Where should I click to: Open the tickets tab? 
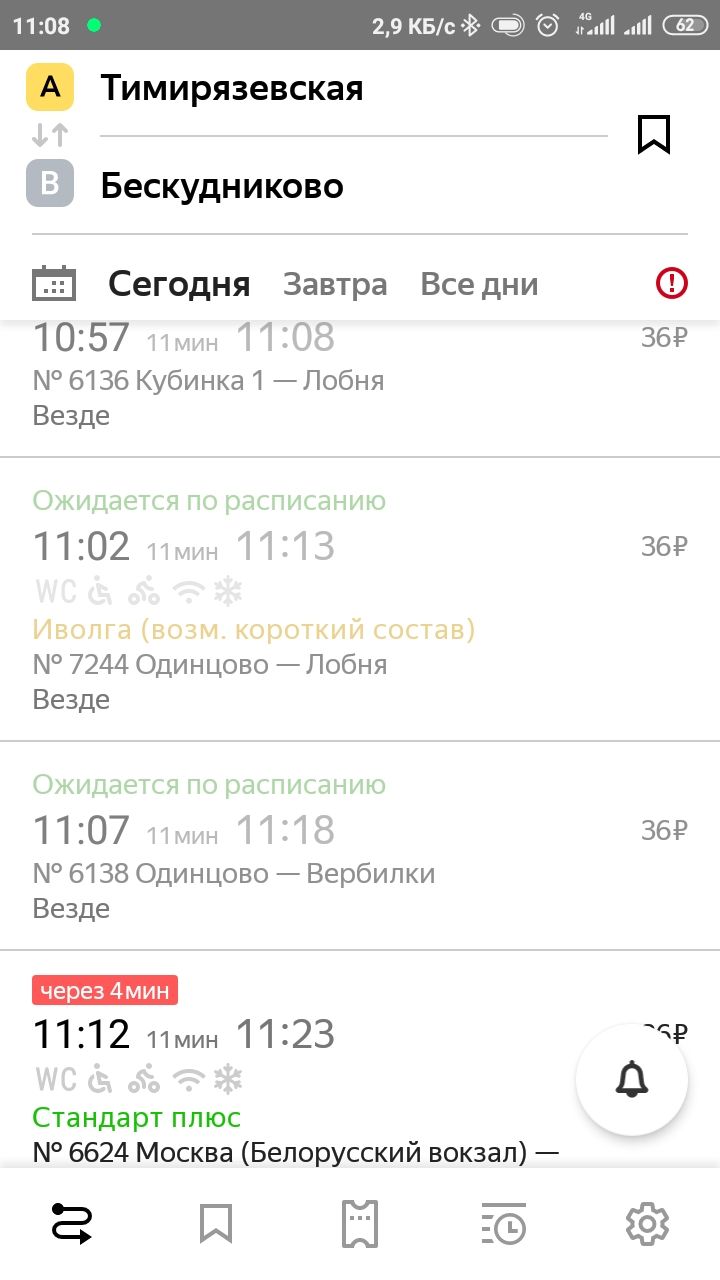[360, 1224]
